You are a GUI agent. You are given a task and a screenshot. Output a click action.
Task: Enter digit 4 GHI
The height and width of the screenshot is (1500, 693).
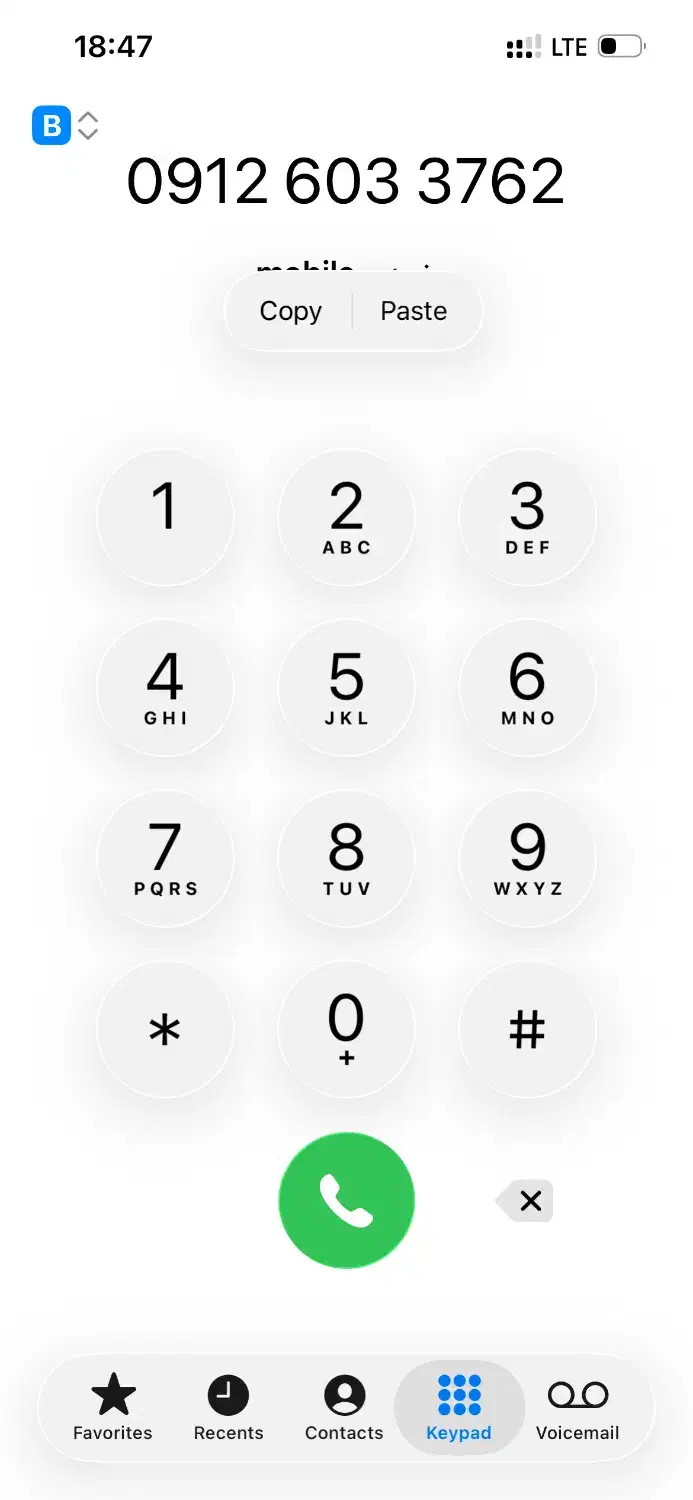click(165, 687)
